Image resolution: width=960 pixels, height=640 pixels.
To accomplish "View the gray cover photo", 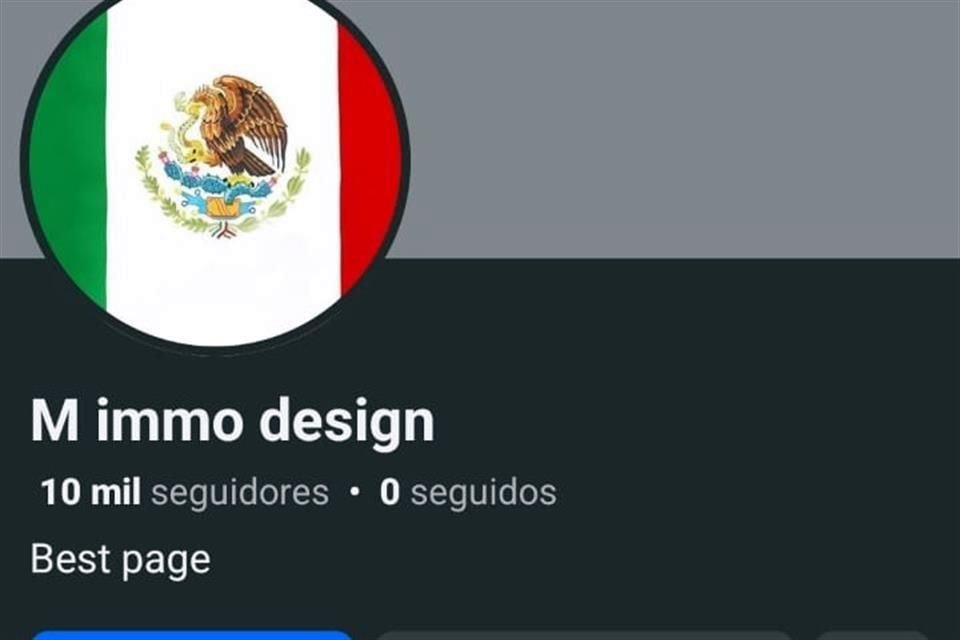I will tap(680, 130).
